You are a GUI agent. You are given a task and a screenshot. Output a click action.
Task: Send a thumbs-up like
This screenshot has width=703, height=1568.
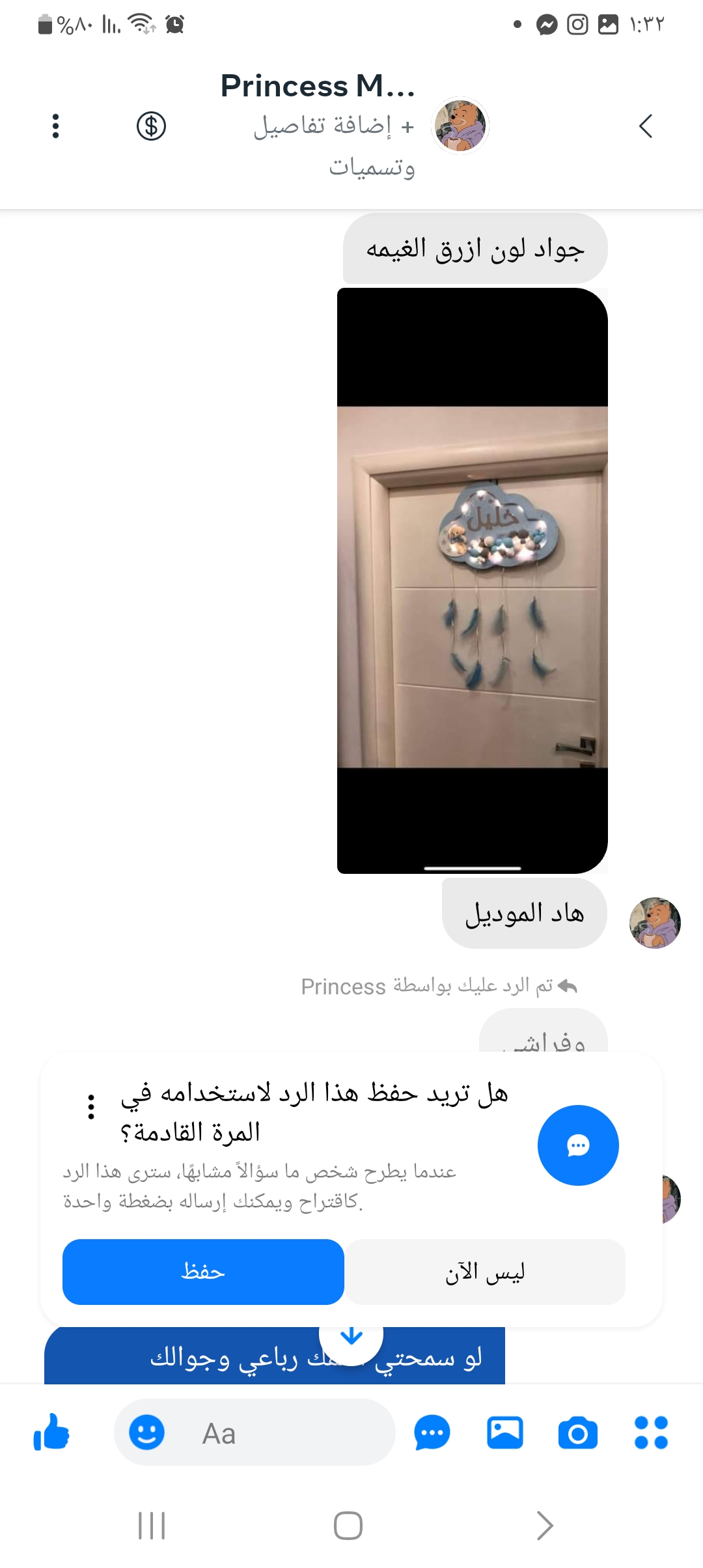click(51, 1433)
